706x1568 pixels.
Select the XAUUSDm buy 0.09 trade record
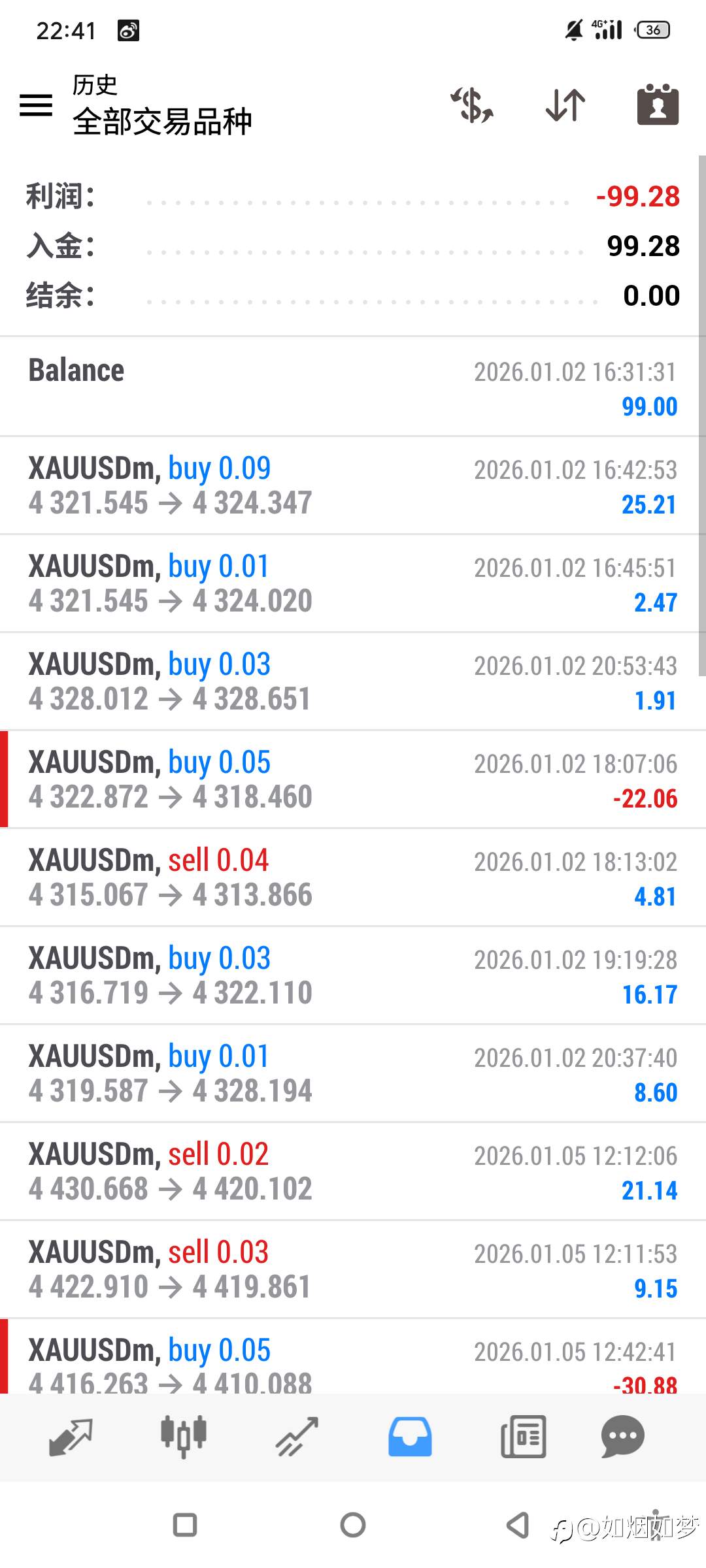(x=353, y=483)
